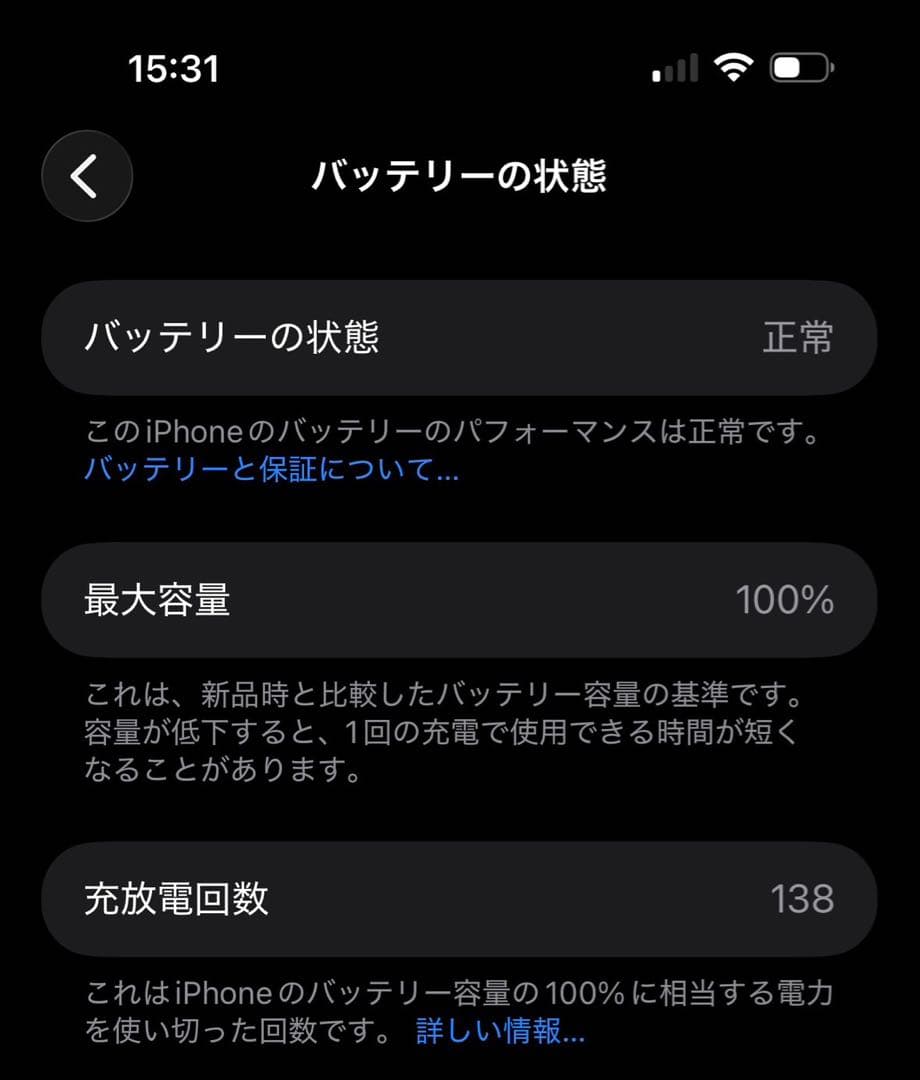
Task: Tap the cellular signal strength icon
Action: tap(671, 68)
